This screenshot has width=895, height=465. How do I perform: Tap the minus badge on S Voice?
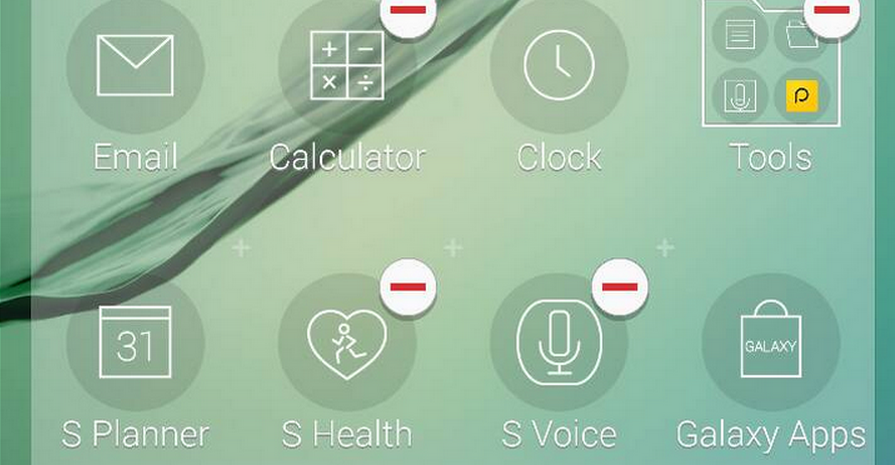pyautogui.click(x=619, y=287)
